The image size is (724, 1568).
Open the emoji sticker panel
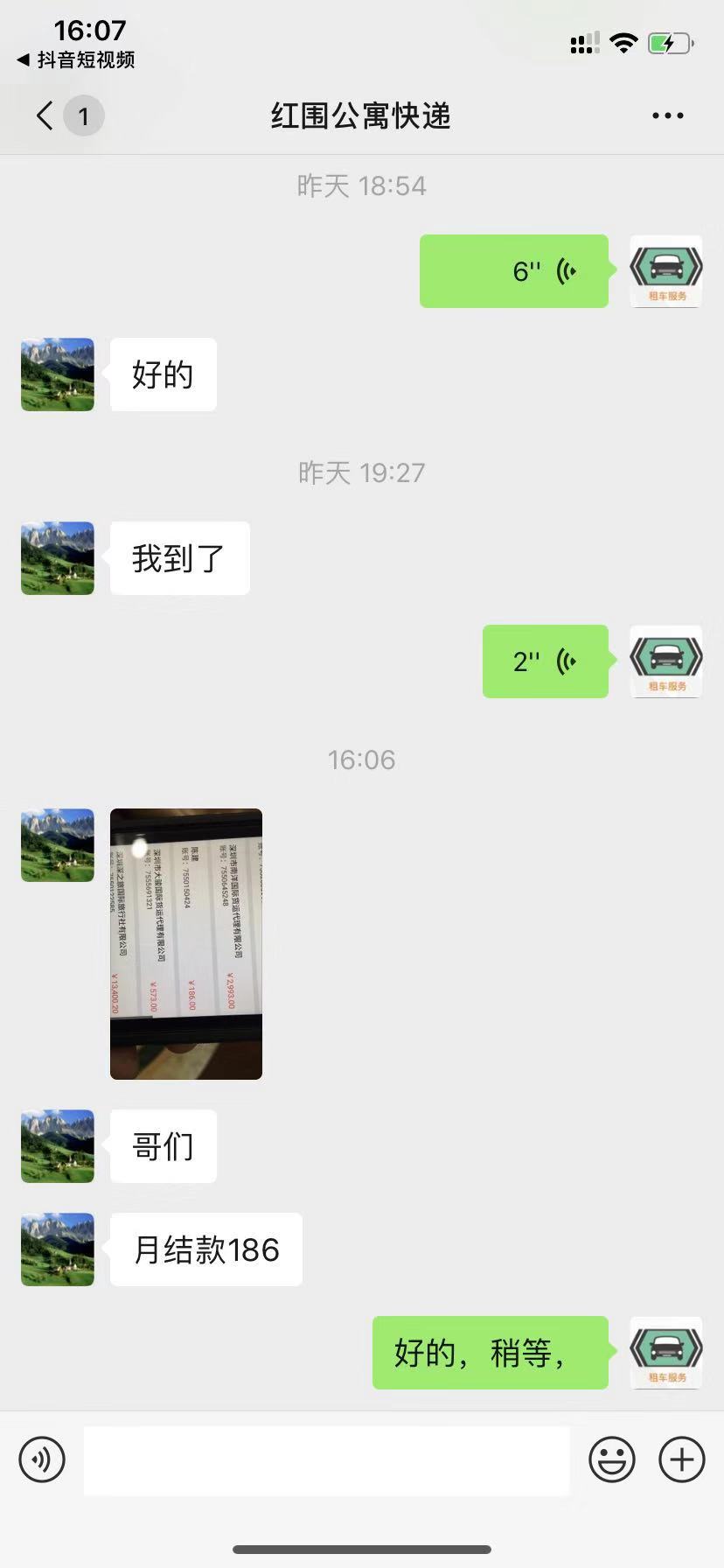click(x=611, y=1459)
